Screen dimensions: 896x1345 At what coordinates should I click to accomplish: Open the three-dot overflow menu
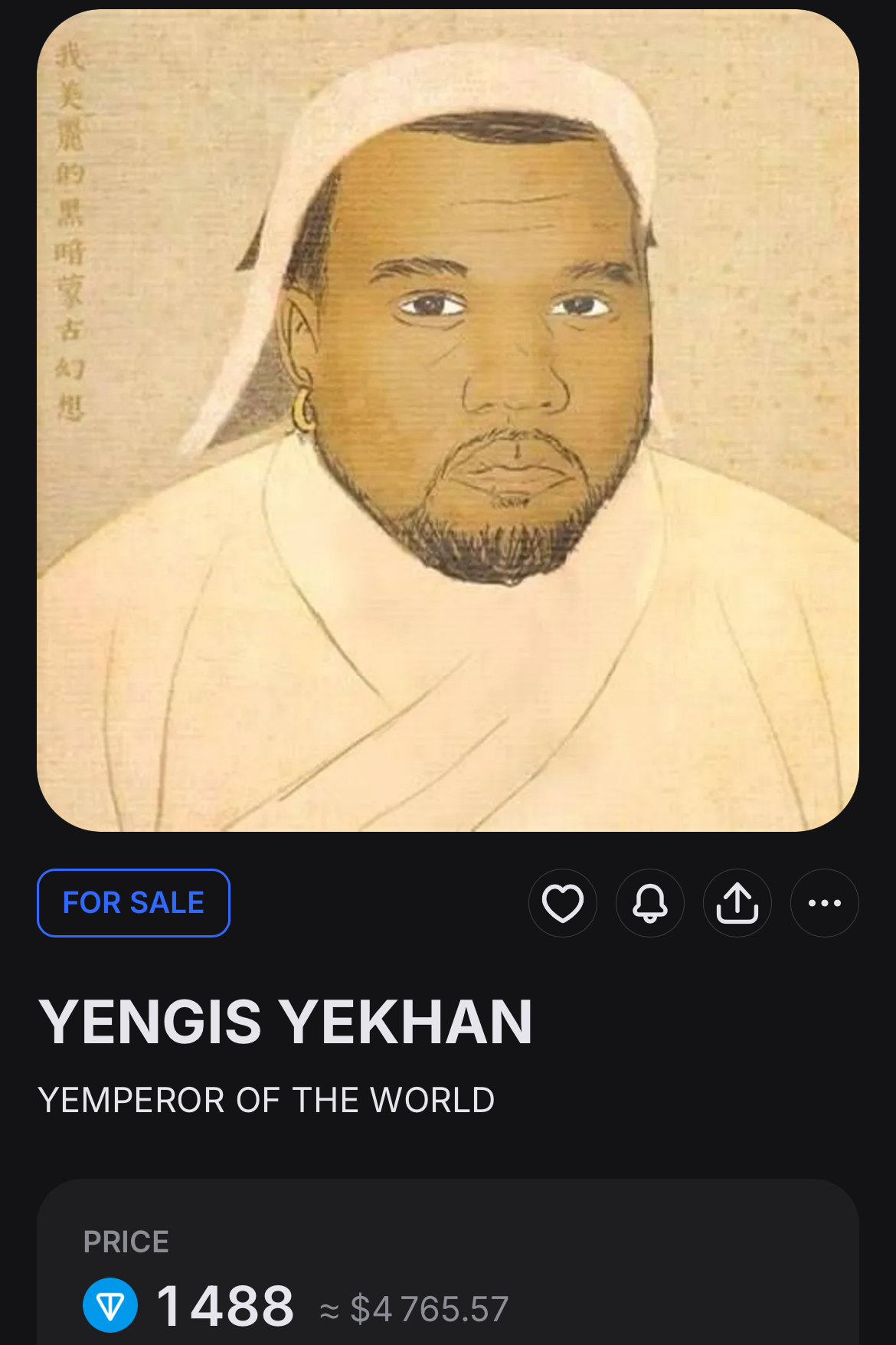[x=825, y=903]
